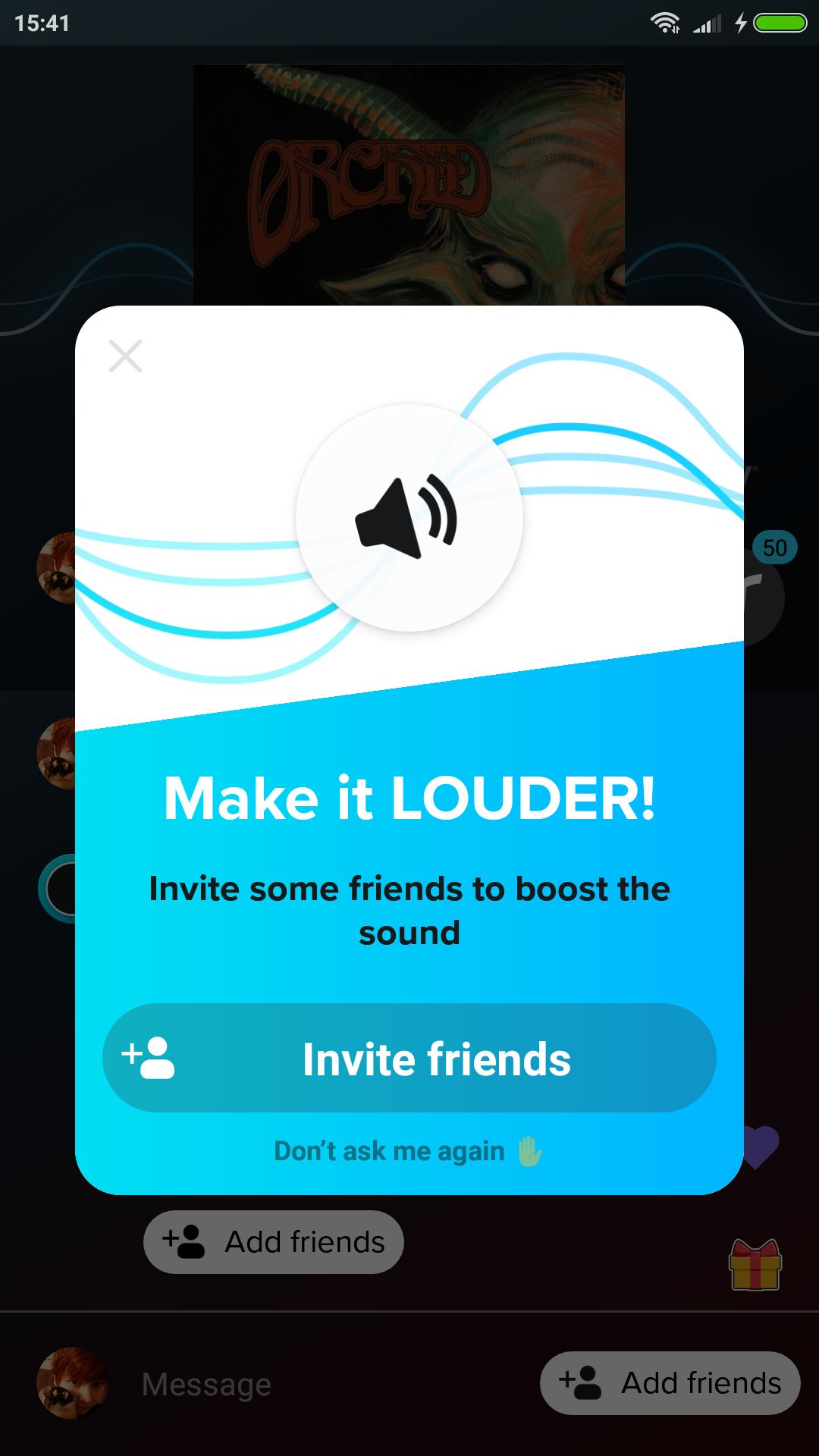Select Don't ask me again

[408, 1151]
